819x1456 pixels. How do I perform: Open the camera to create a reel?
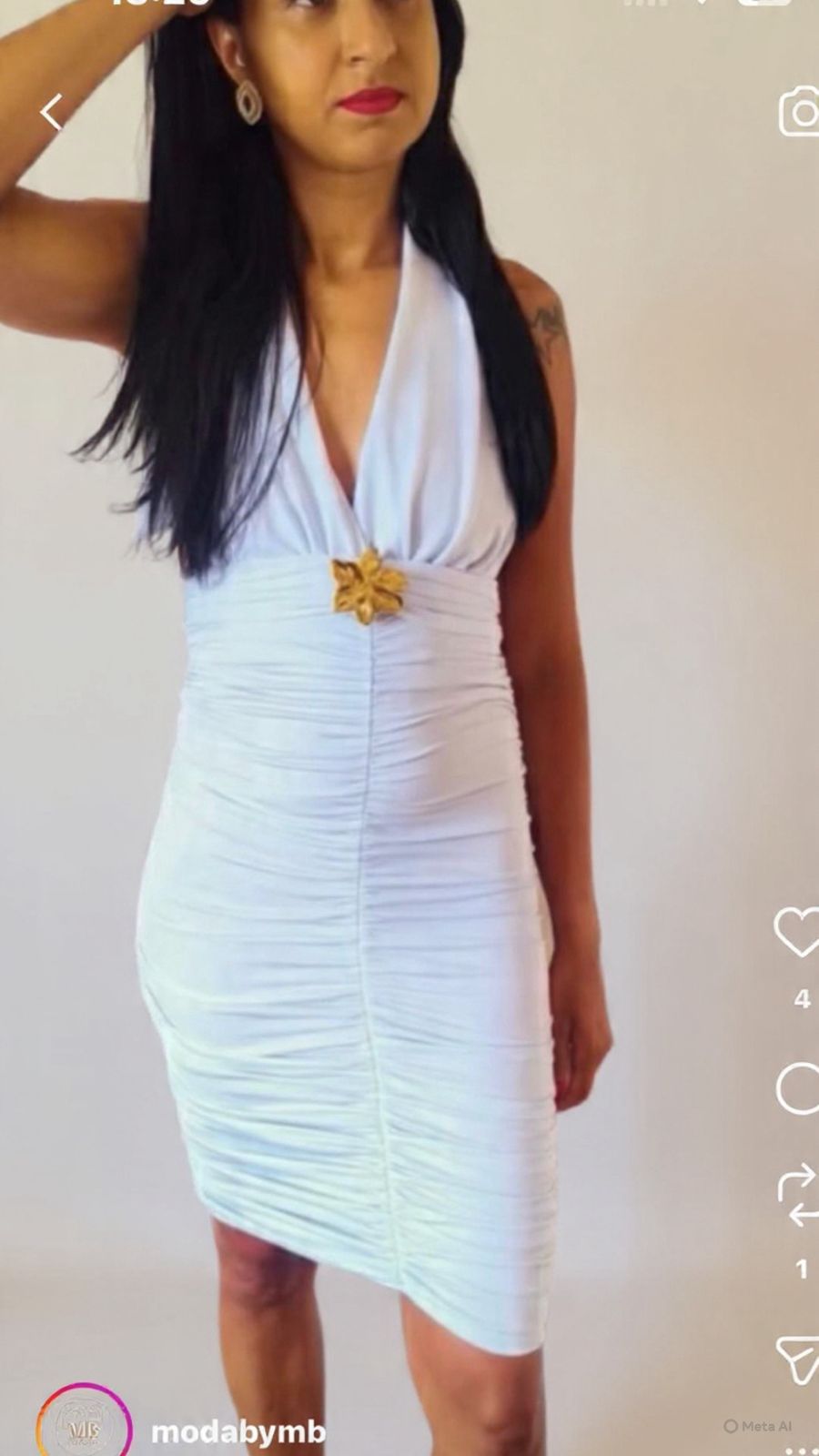click(x=799, y=113)
